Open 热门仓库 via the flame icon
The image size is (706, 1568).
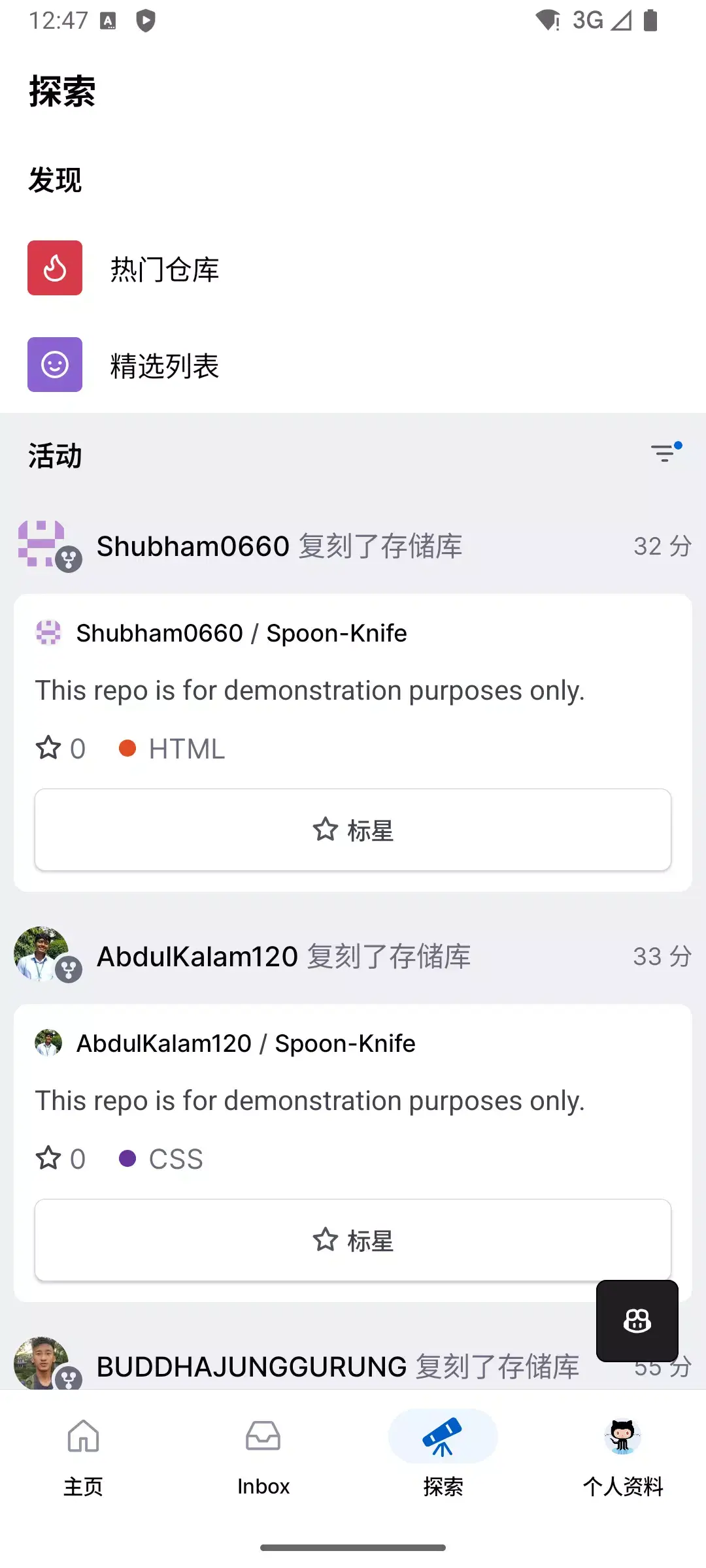coord(55,268)
